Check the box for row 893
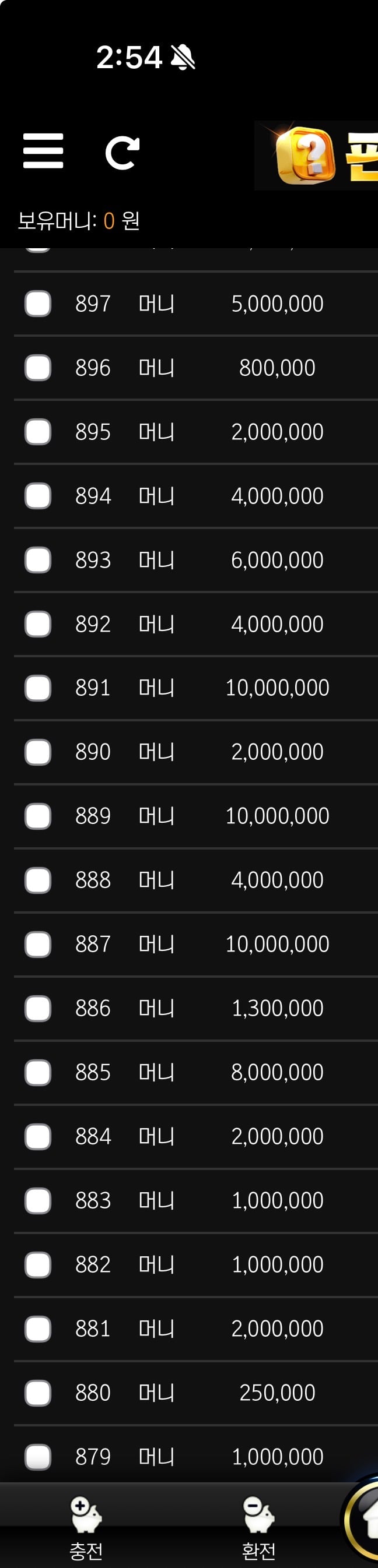This screenshot has height=1568, width=378. tap(38, 559)
